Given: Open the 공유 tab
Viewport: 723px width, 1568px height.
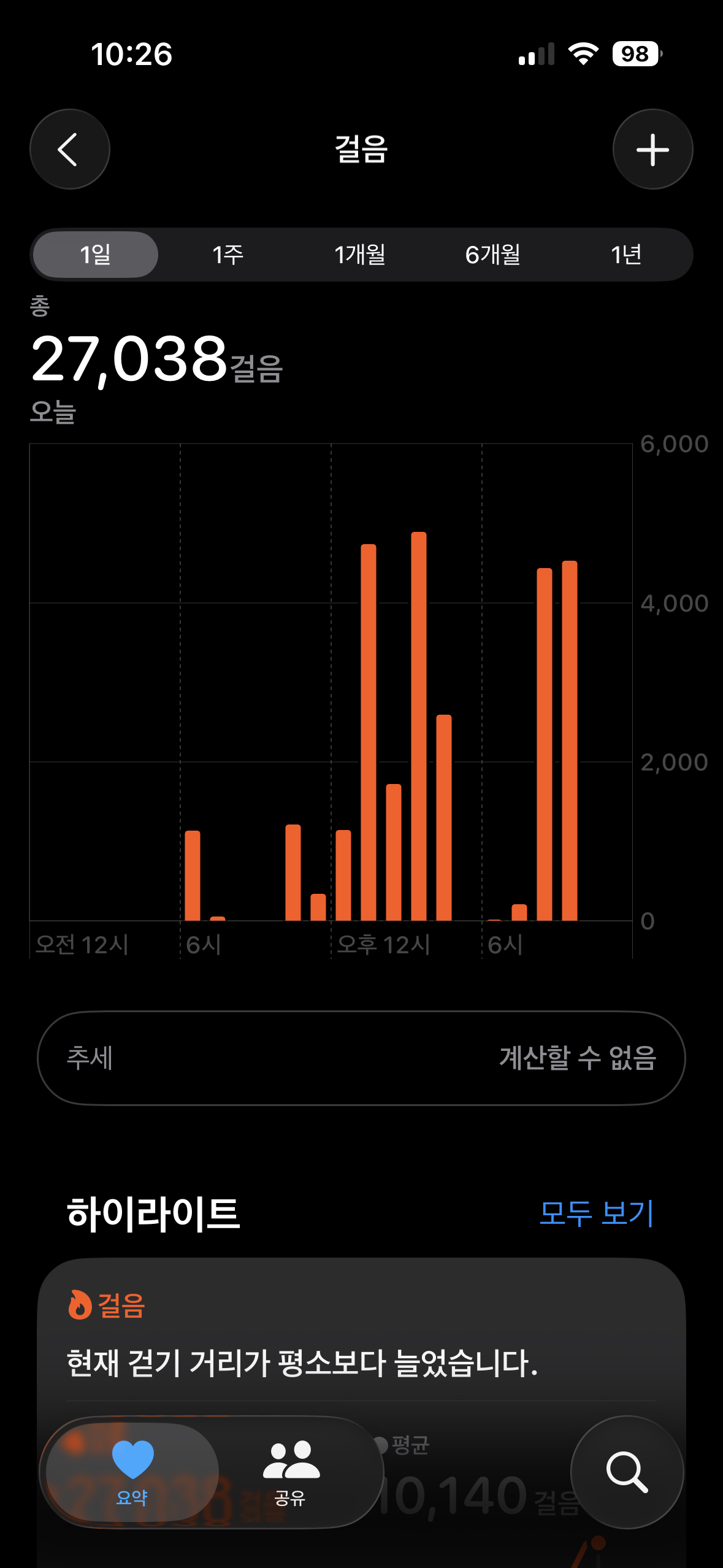Looking at the screenshot, I should click(290, 1472).
